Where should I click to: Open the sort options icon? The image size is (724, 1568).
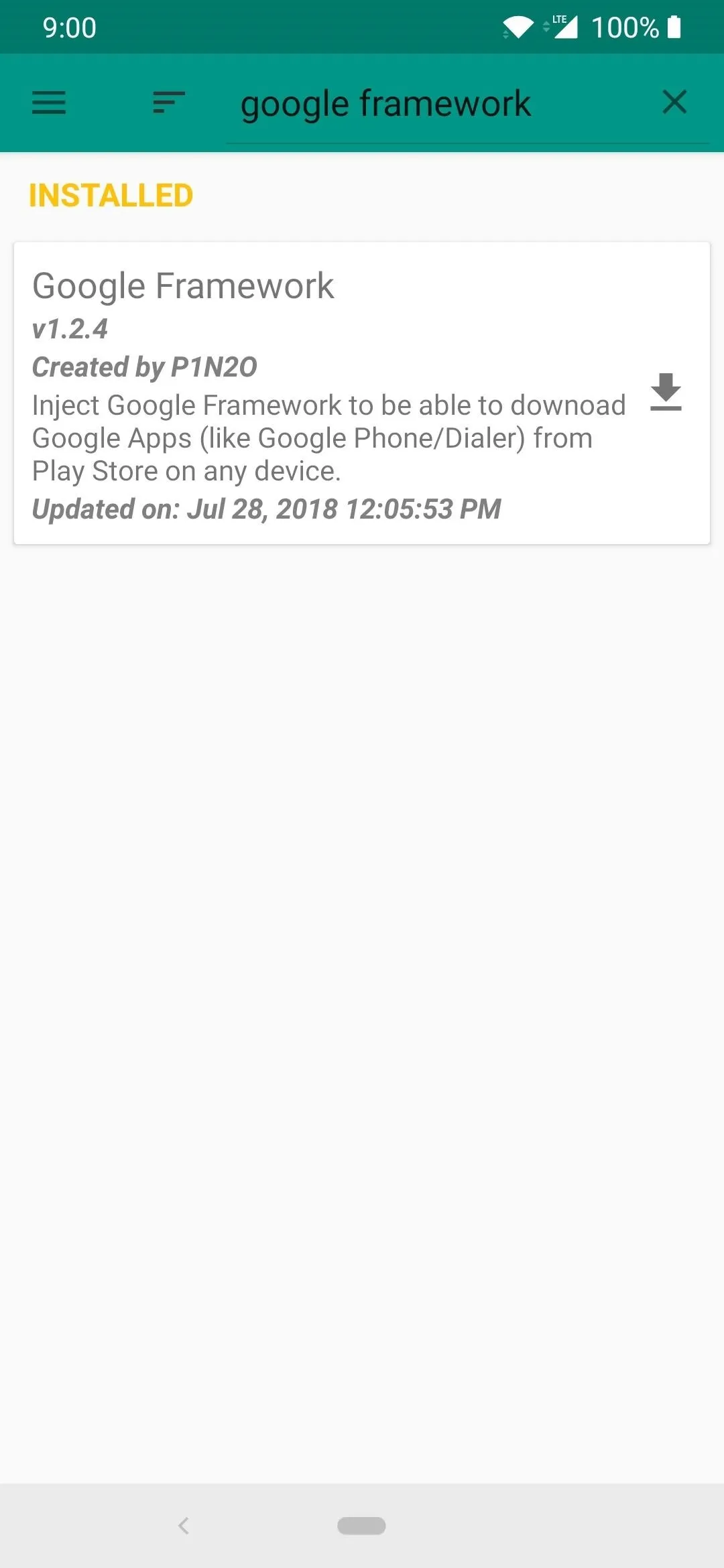169,103
